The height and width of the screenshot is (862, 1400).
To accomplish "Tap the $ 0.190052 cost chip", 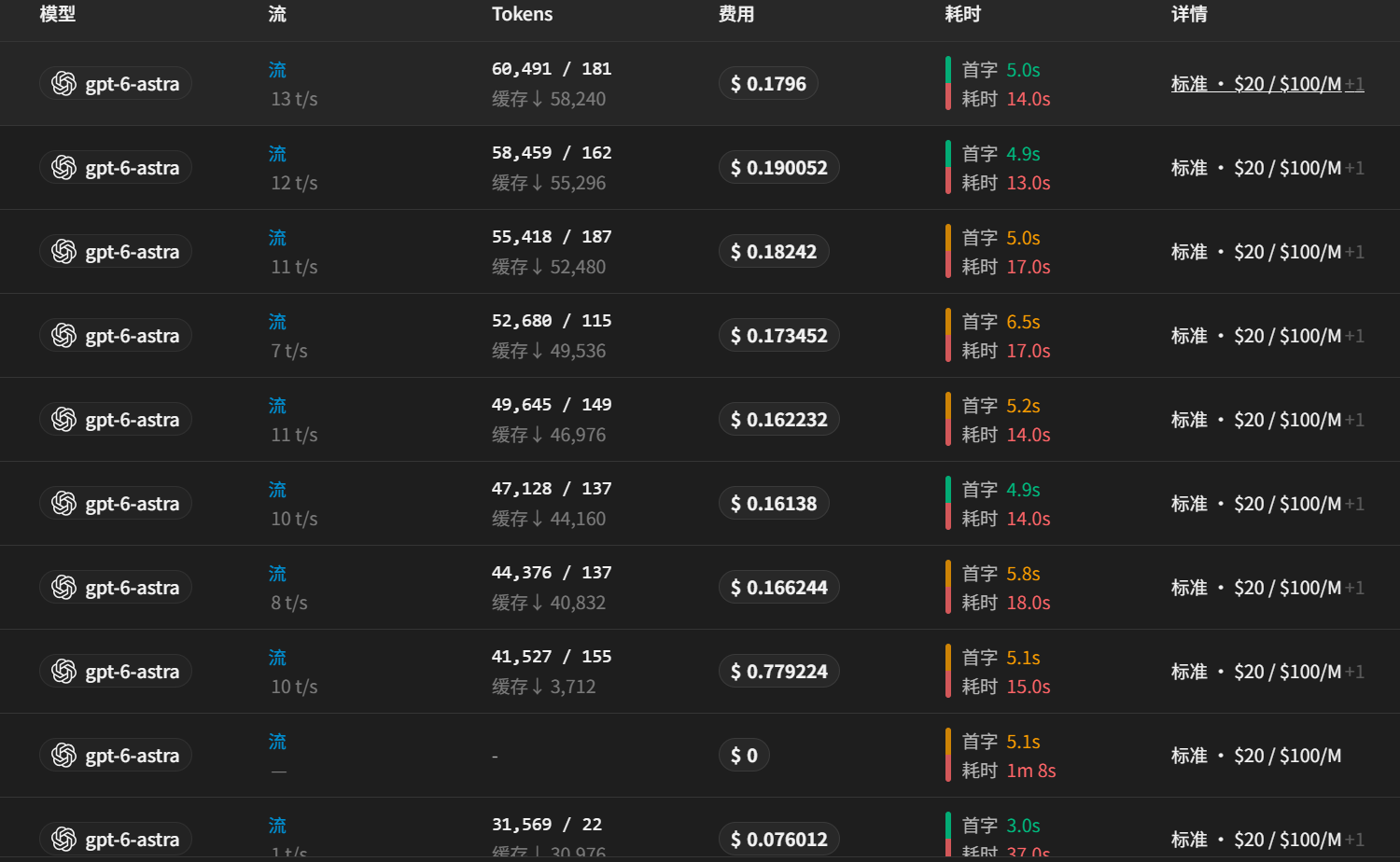I will click(779, 168).
